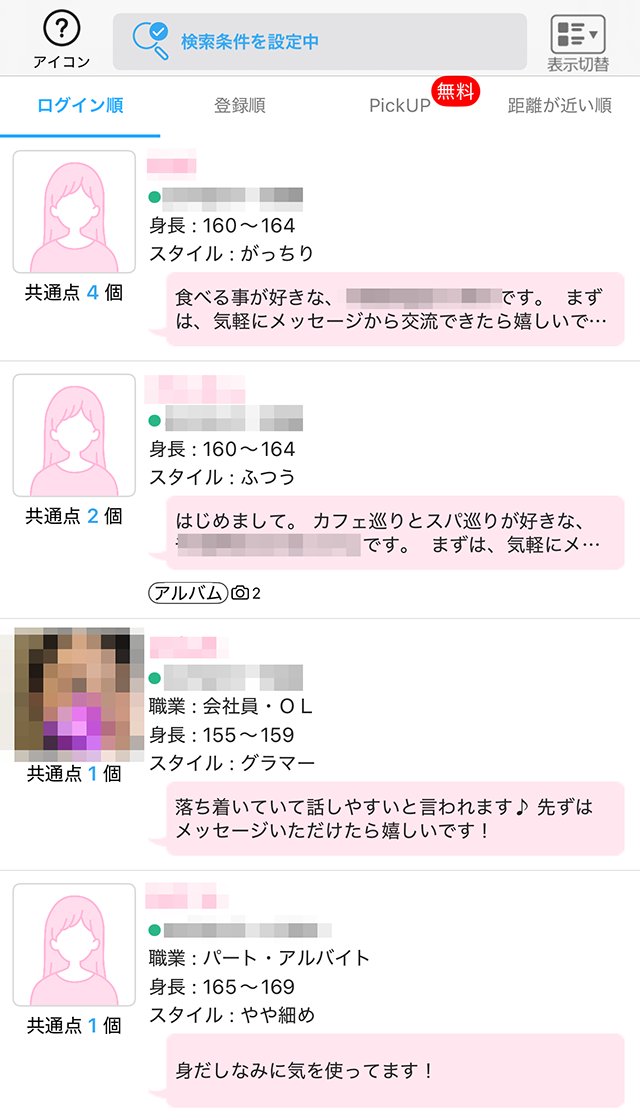The height and width of the screenshot is (1119, 640).
Task: View the アルバム with 2 photos
Action: tap(204, 593)
